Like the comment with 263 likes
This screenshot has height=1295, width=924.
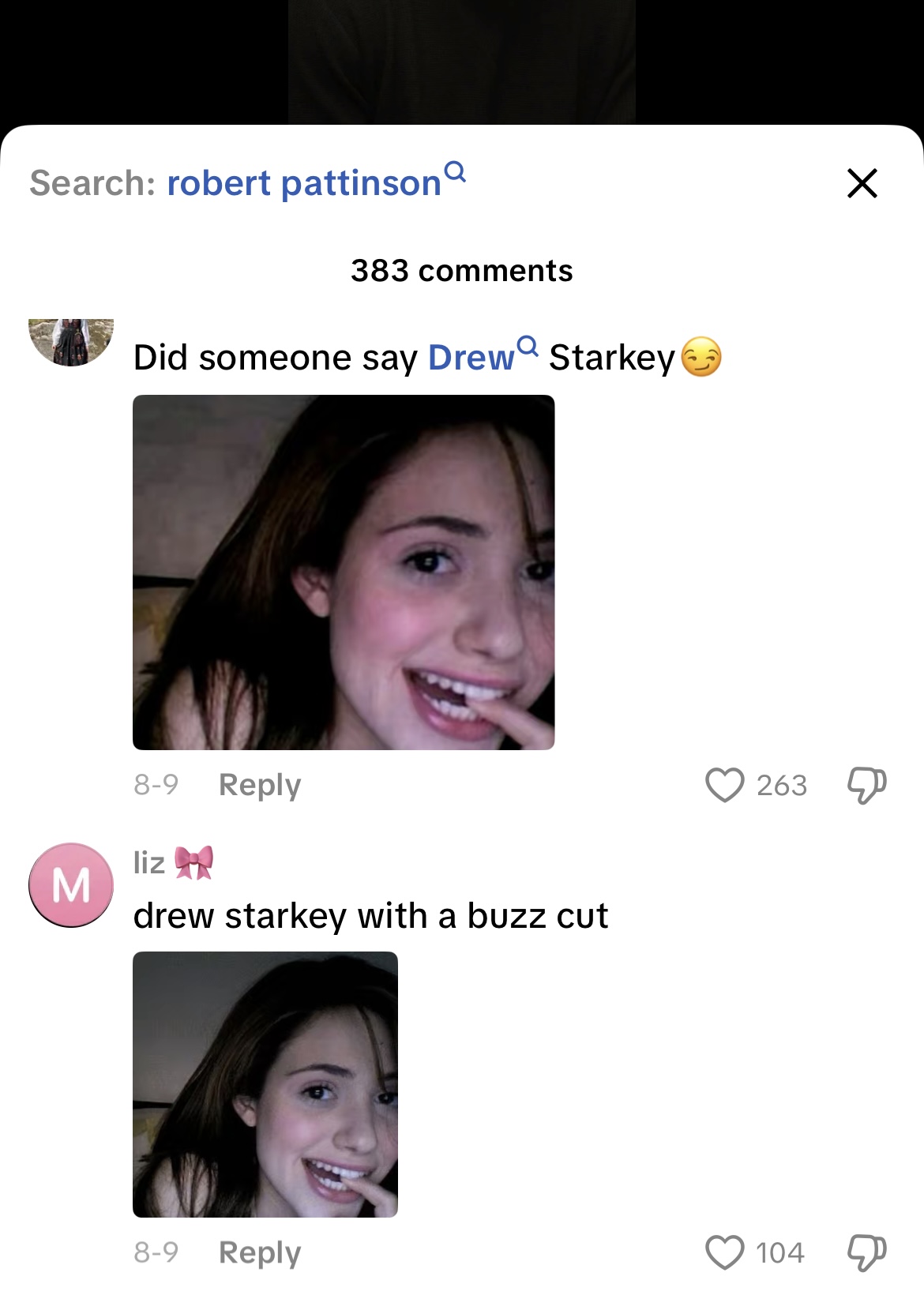click(724, 785)
